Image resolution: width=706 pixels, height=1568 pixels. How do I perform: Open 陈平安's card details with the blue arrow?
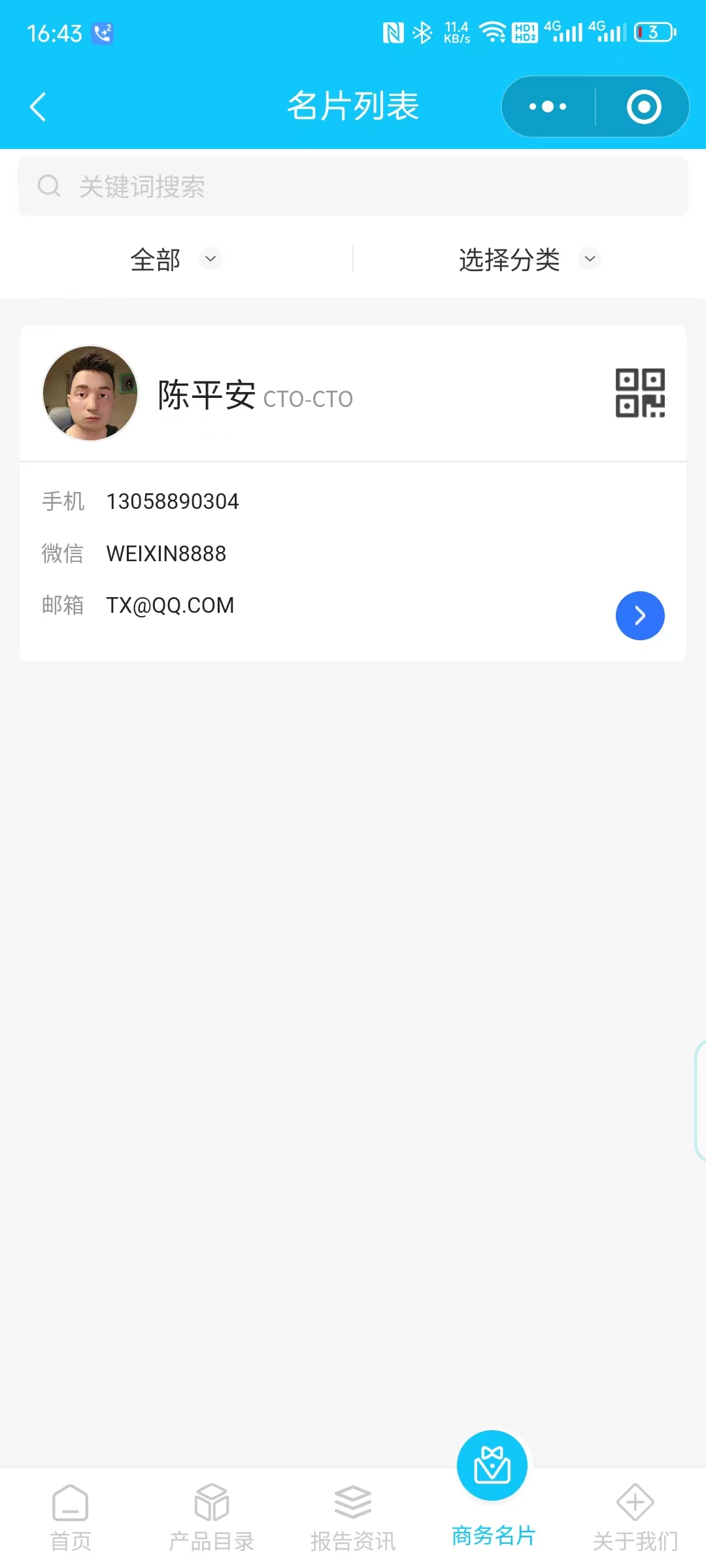point(640,615)
